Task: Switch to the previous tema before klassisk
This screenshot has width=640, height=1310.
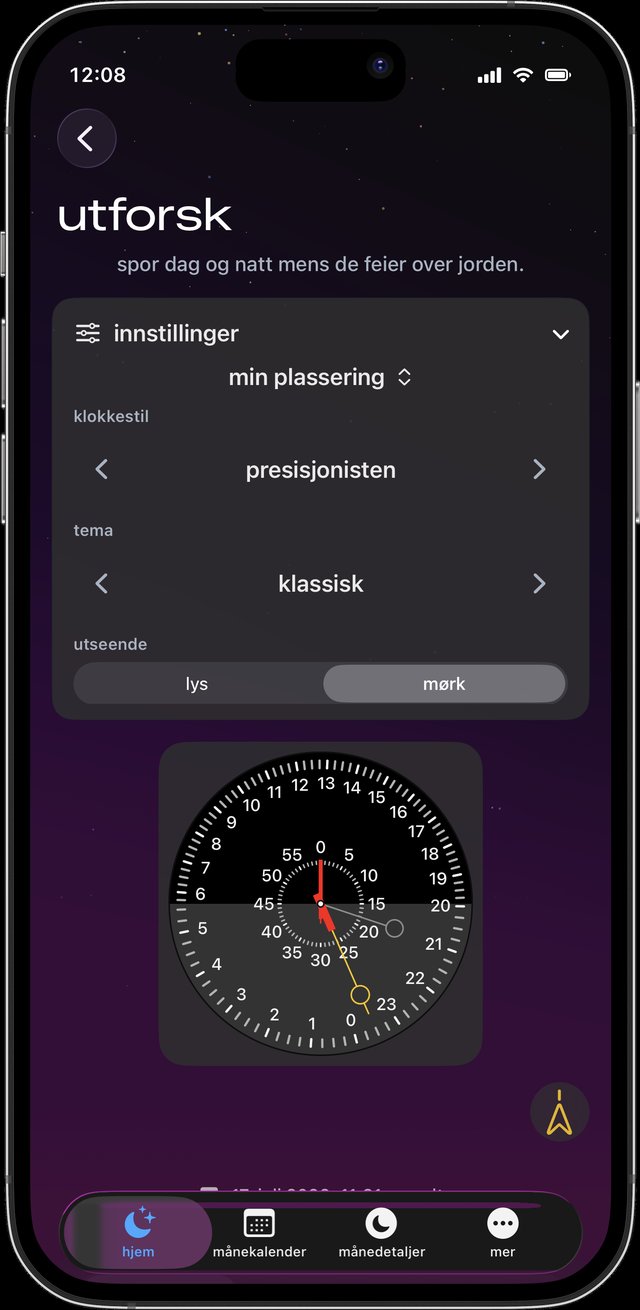Action: click(101, 583)
